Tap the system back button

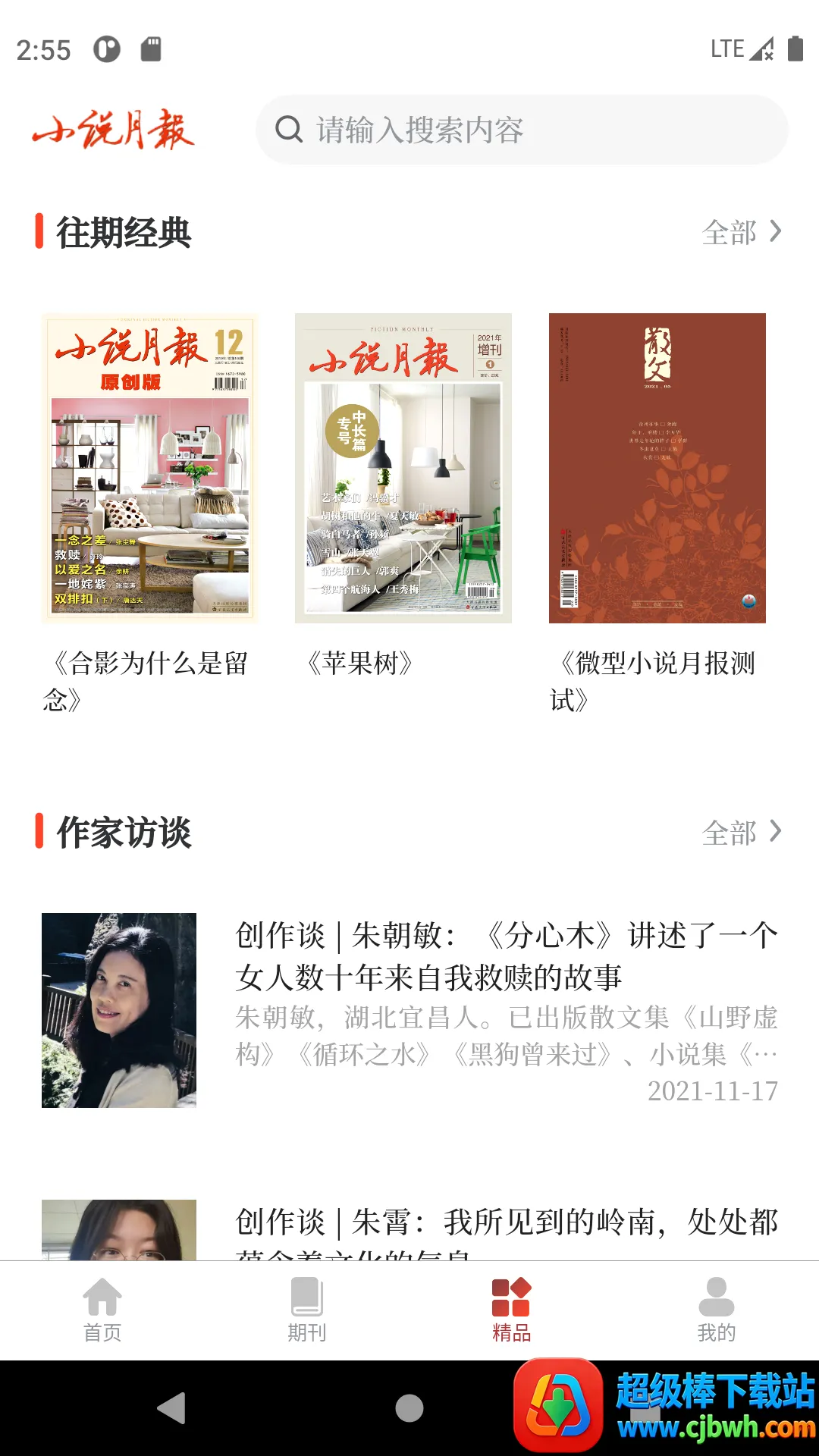coord(171,1408)
